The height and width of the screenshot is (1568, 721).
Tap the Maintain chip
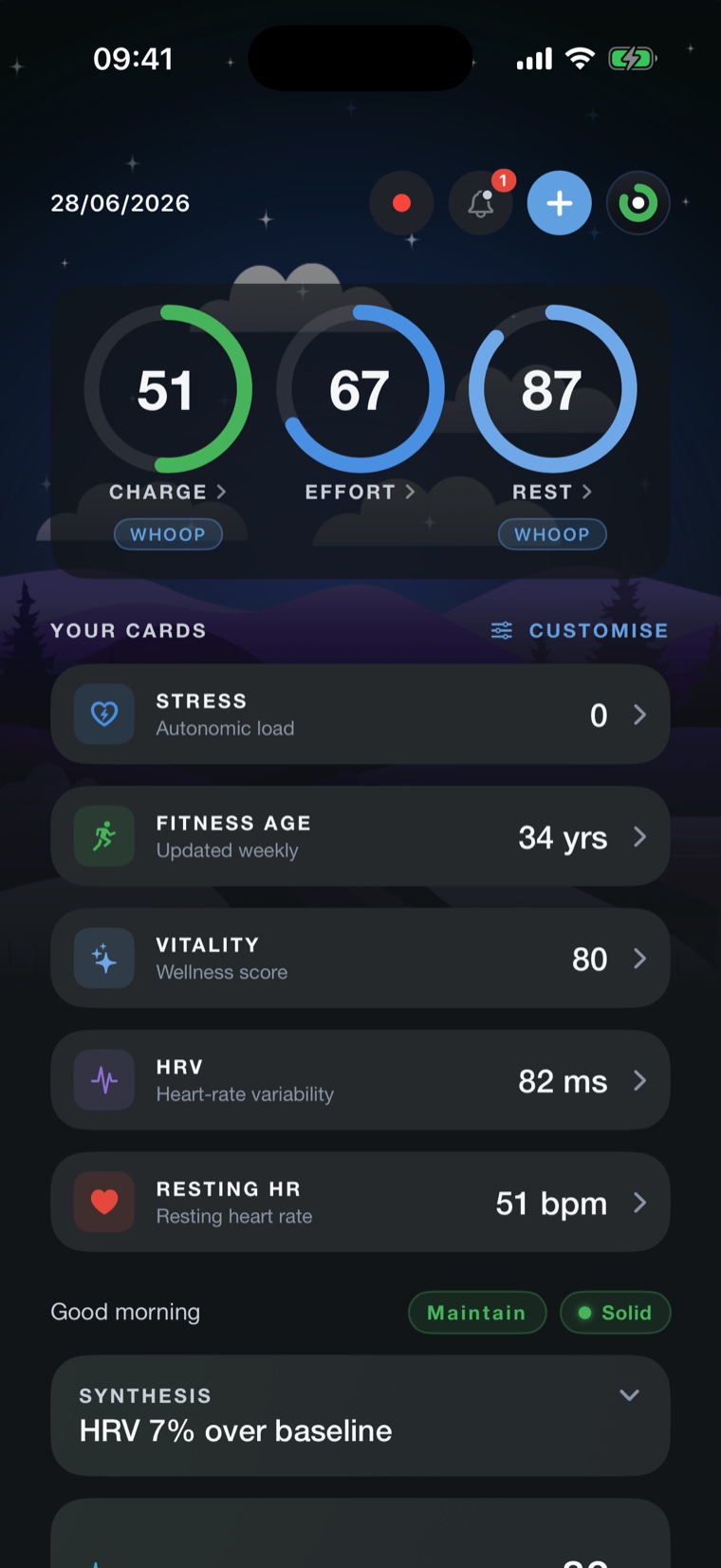(x=477, y=1313)
